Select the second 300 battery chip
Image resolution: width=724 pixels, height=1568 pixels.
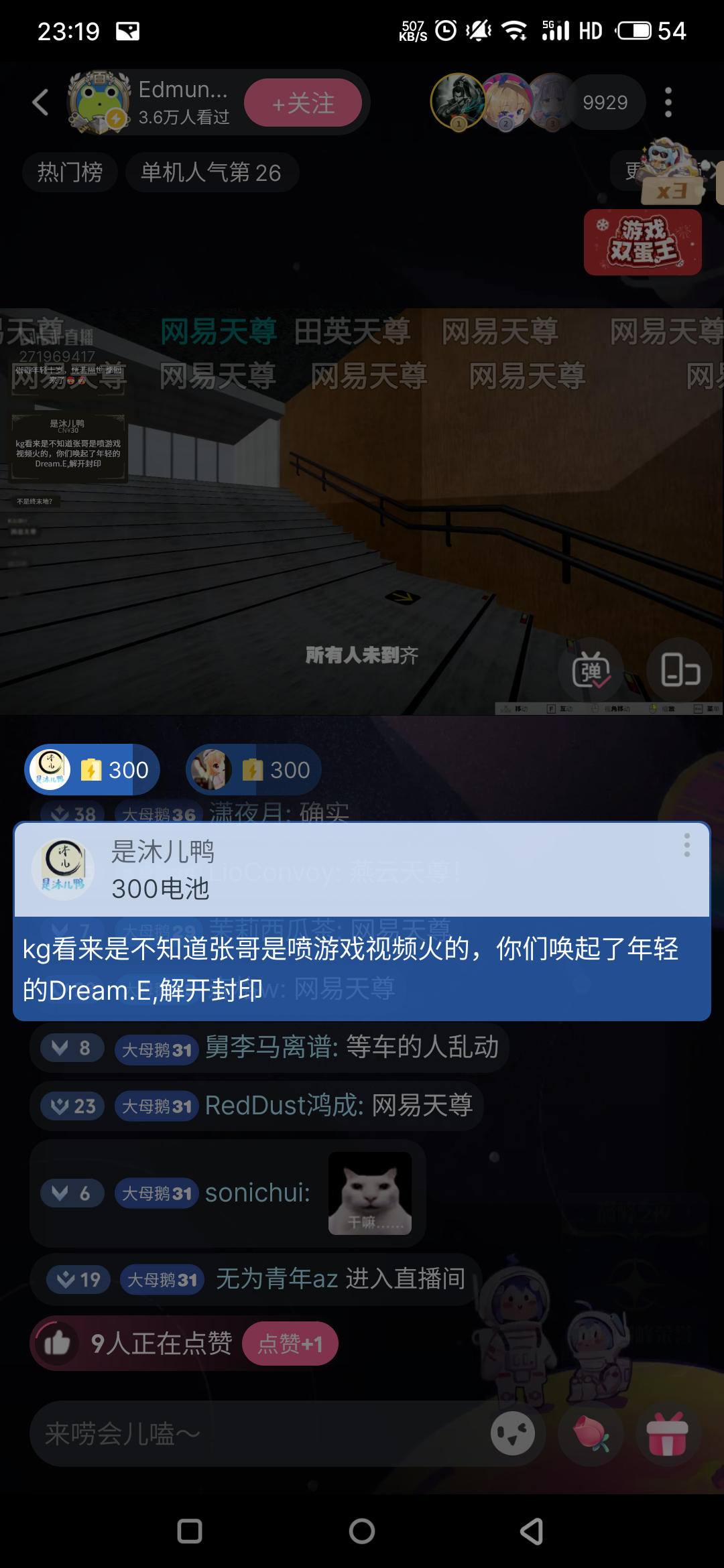point(253,769)
